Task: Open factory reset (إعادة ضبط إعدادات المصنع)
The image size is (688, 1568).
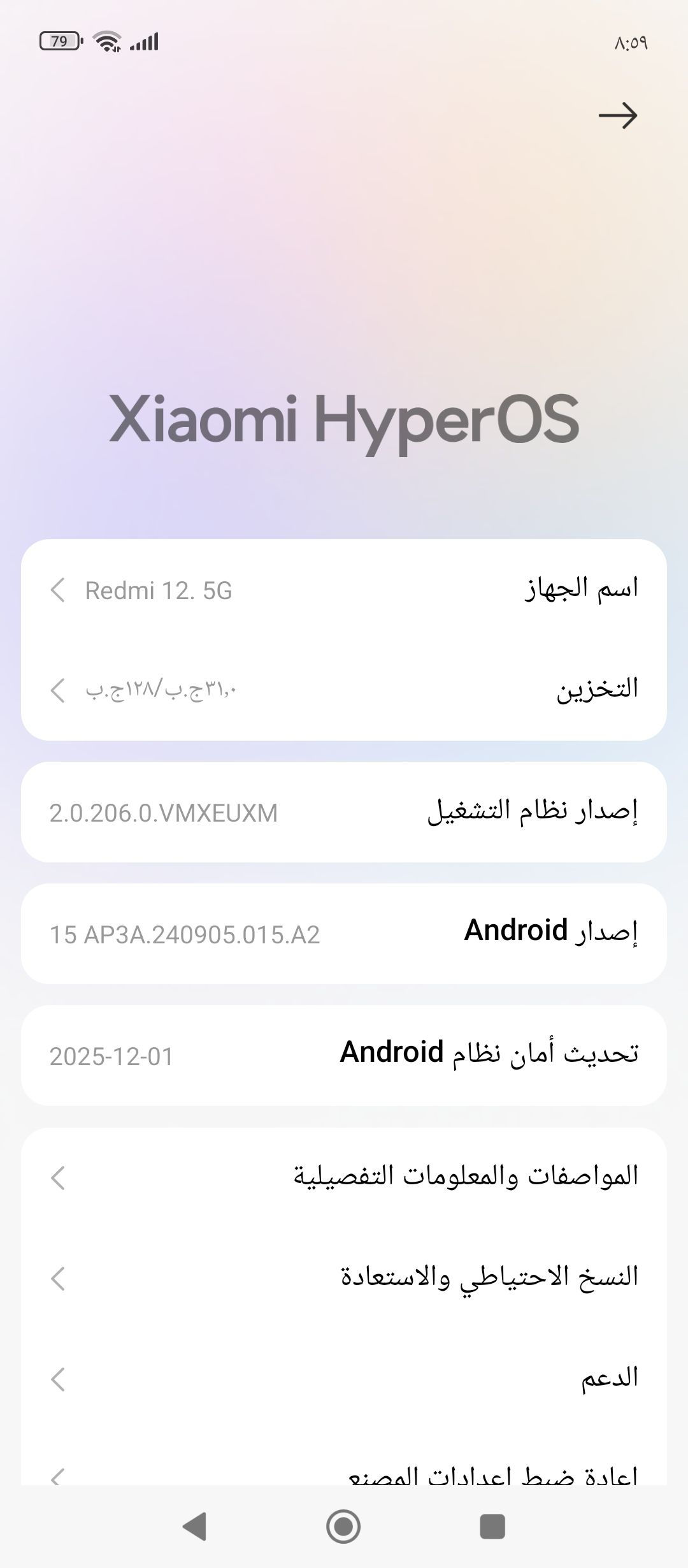Action: [x=344, y=1474]
